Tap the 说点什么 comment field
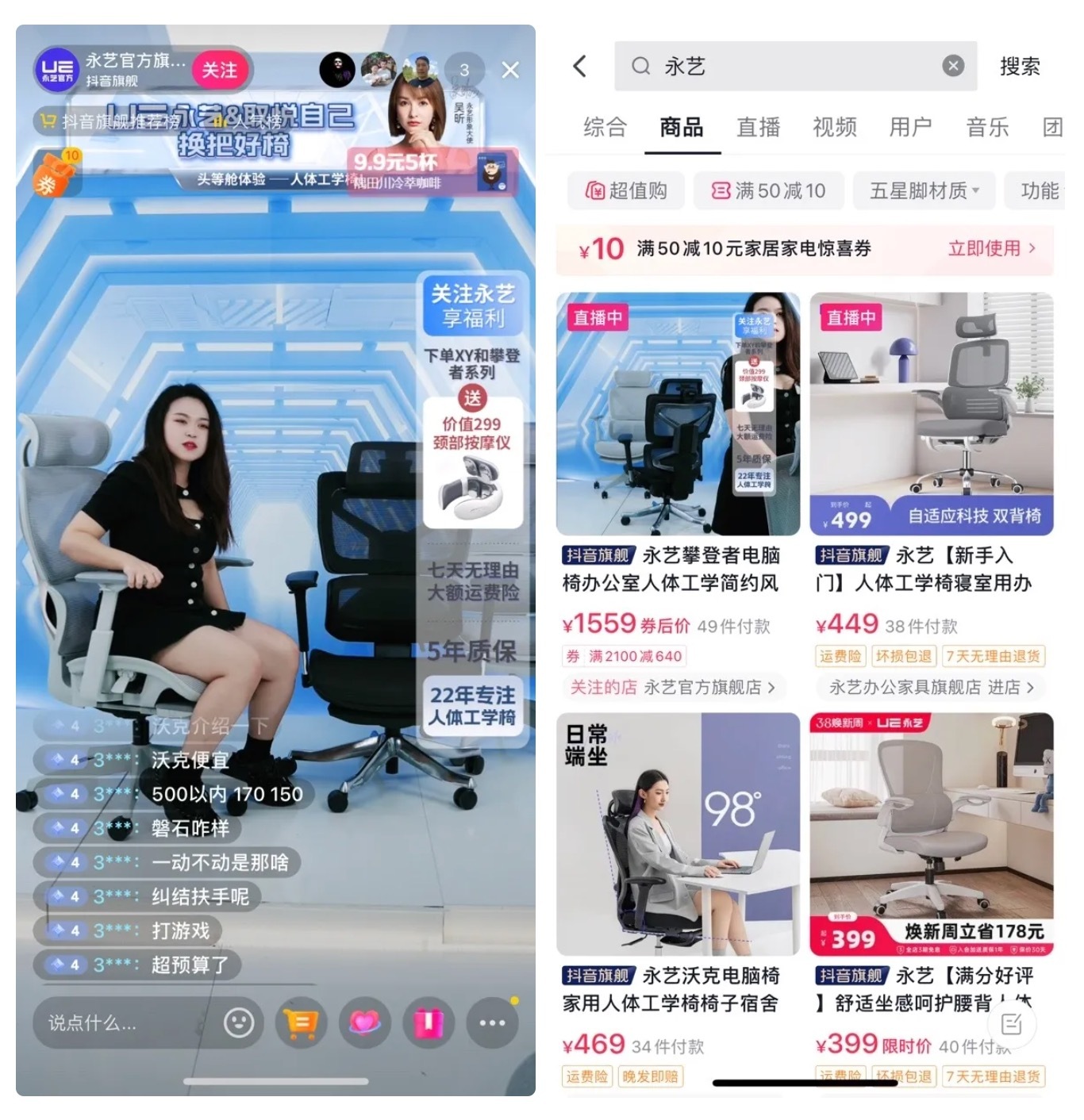The width and height of the screenshot is (1084, 1120). coord(119,1023)
